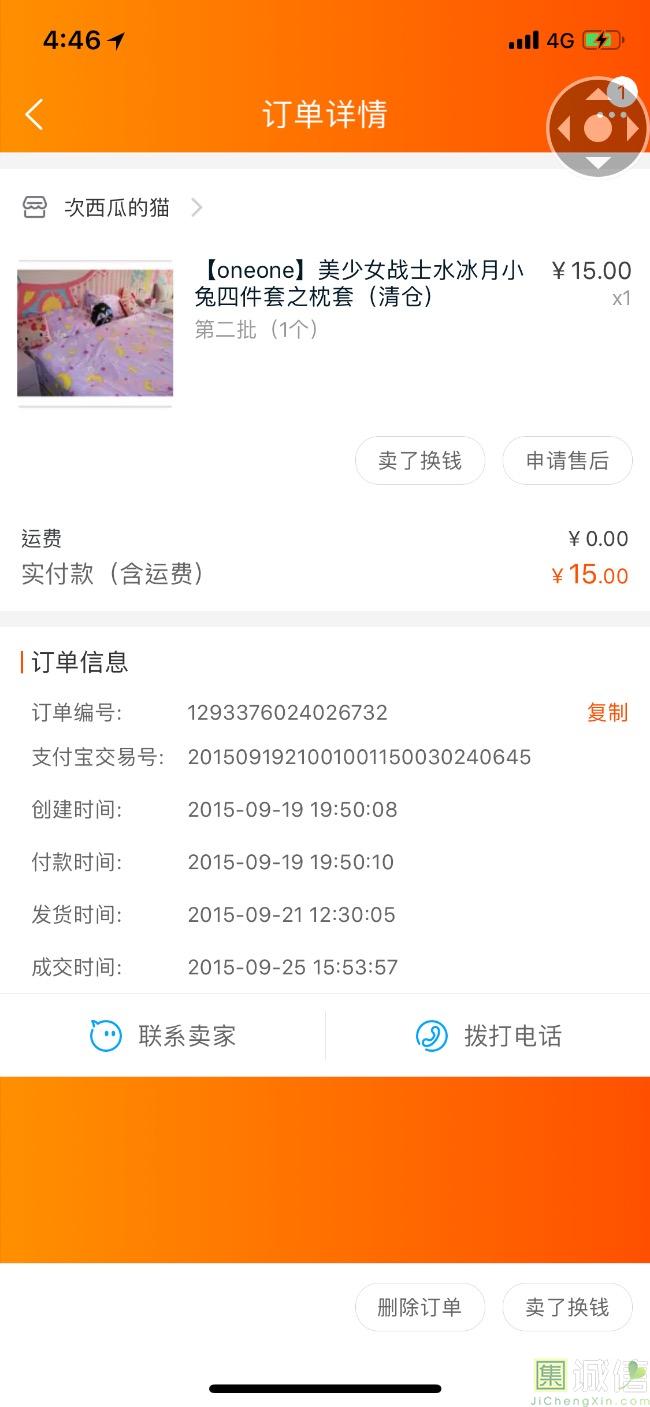Apply for after-sales with 申请售后

pyautogui.click(x=567, y=461)
